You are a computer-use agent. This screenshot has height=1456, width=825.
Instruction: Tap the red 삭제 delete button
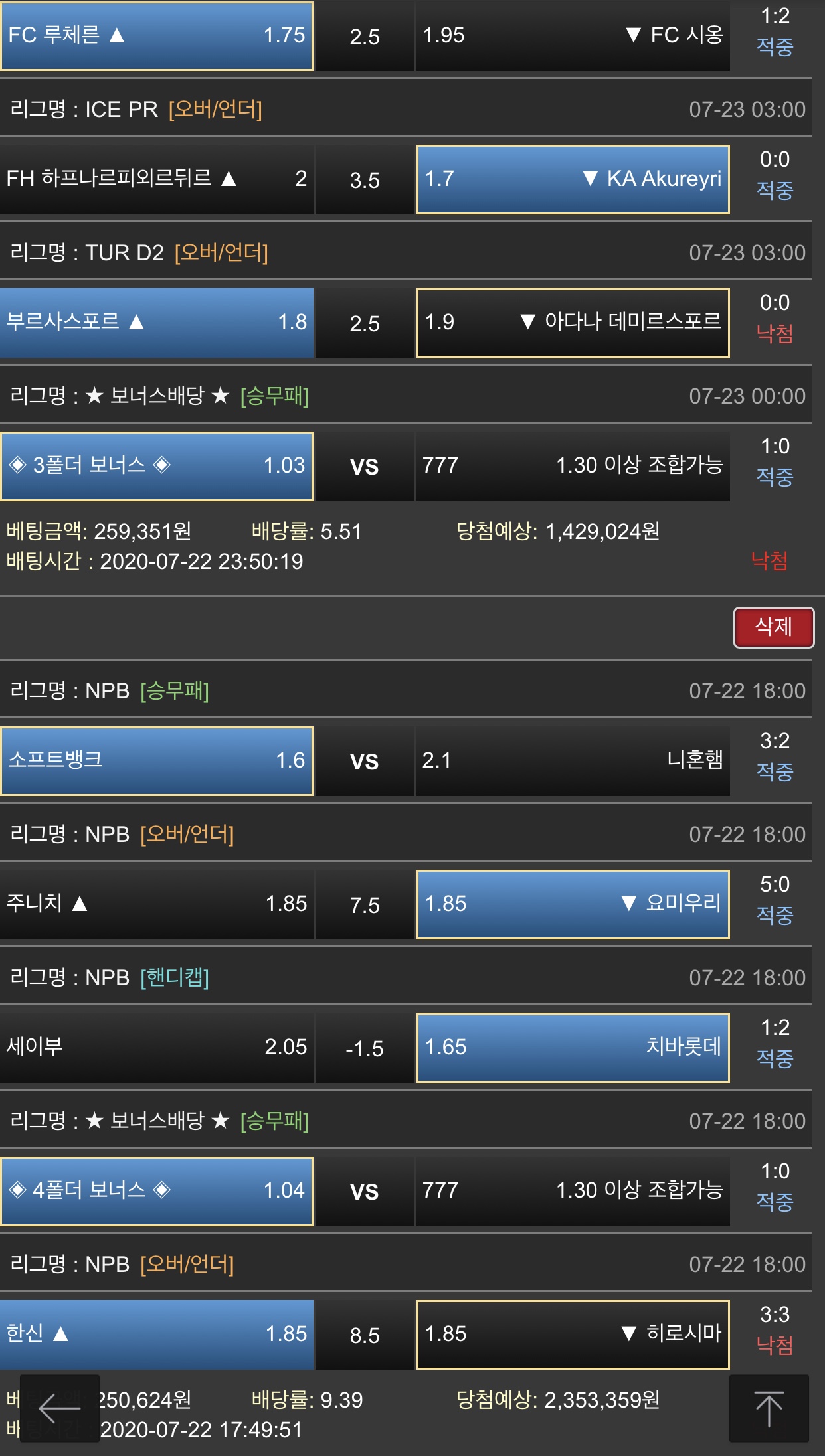[773, 627]
